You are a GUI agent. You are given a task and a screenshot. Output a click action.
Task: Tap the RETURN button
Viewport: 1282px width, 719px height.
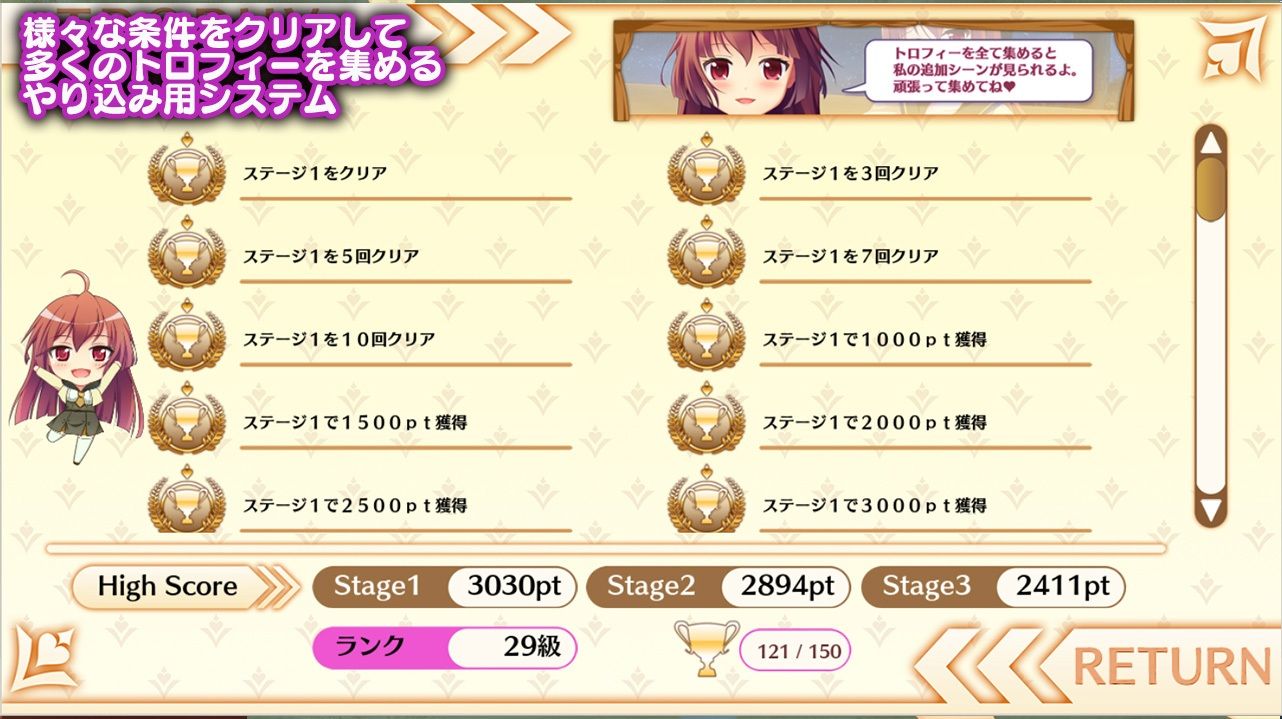point(1170,667)
